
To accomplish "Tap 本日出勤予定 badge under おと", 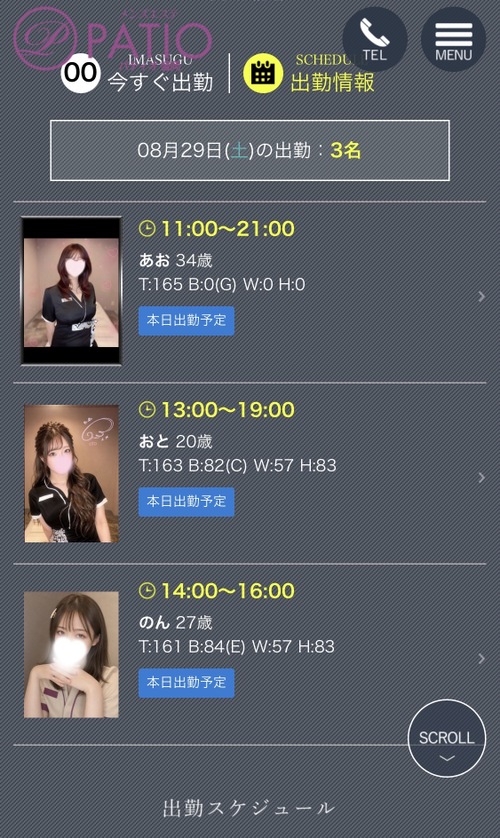I will click(x=186, y=502).
